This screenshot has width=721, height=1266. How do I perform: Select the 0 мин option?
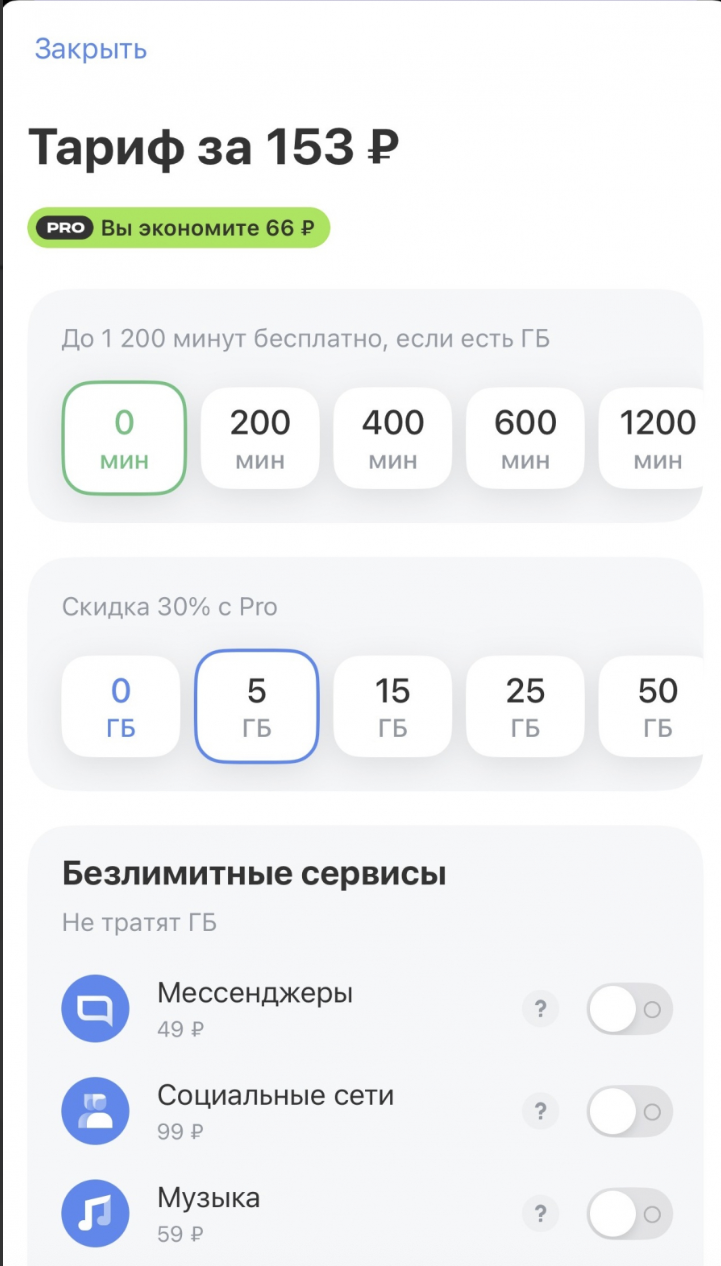click(x=124, y=438)
